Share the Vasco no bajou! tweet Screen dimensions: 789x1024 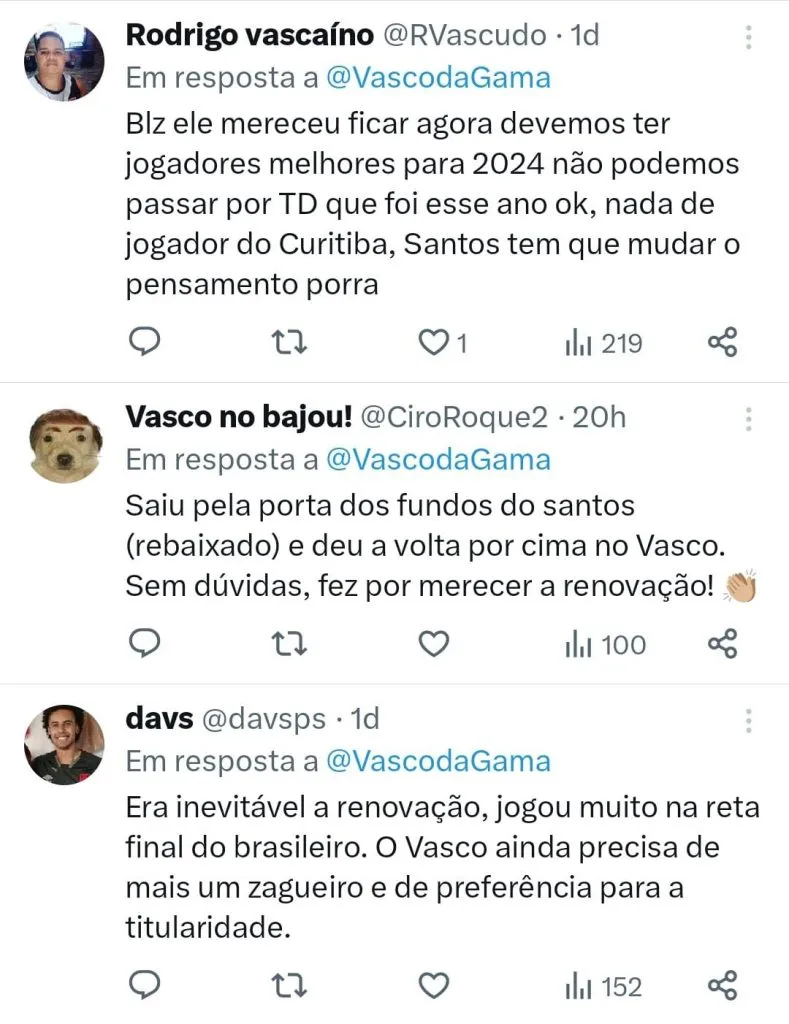pyautogui.click(x=723, y=645)
